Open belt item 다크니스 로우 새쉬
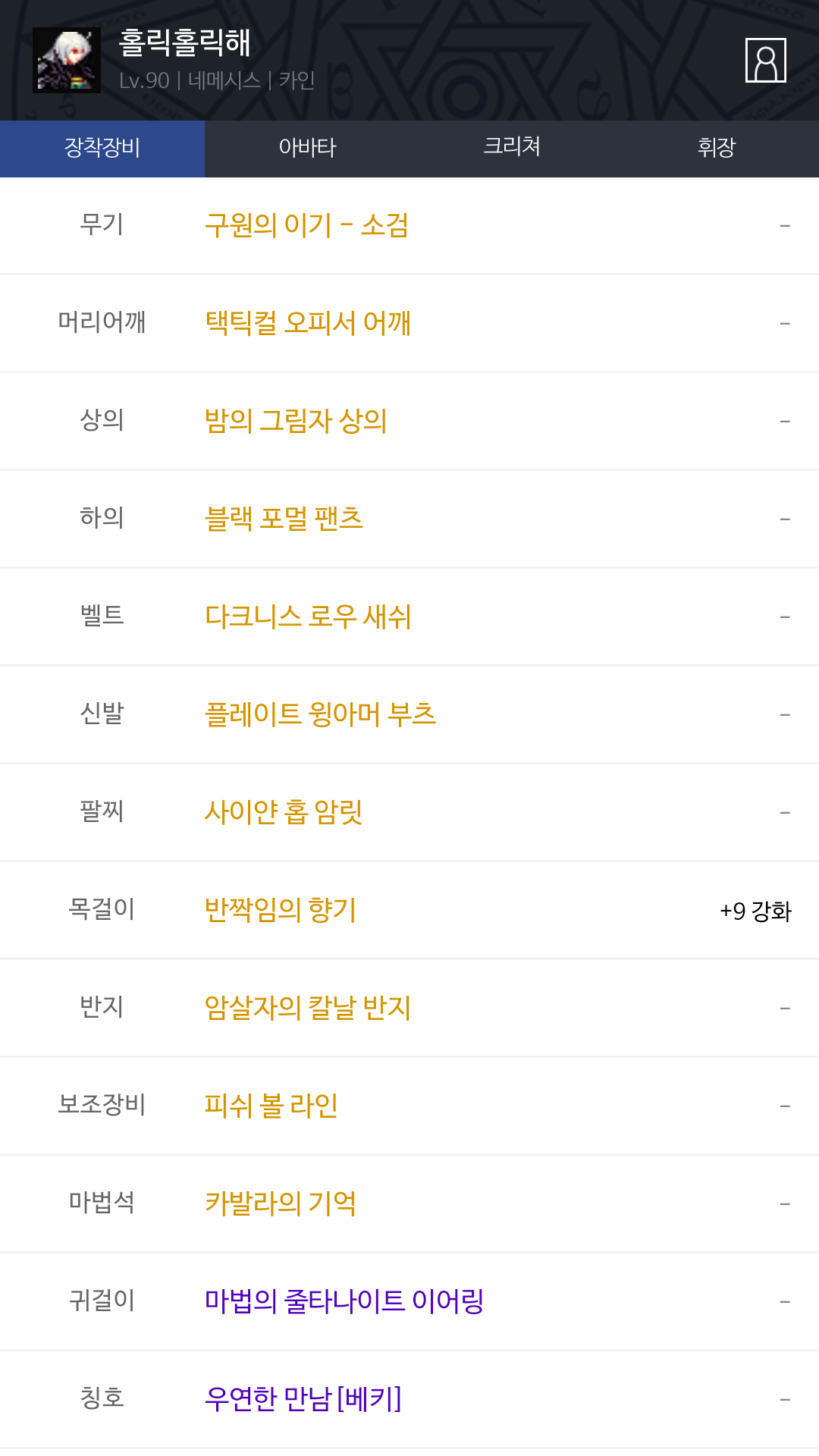 click(308, 617)
